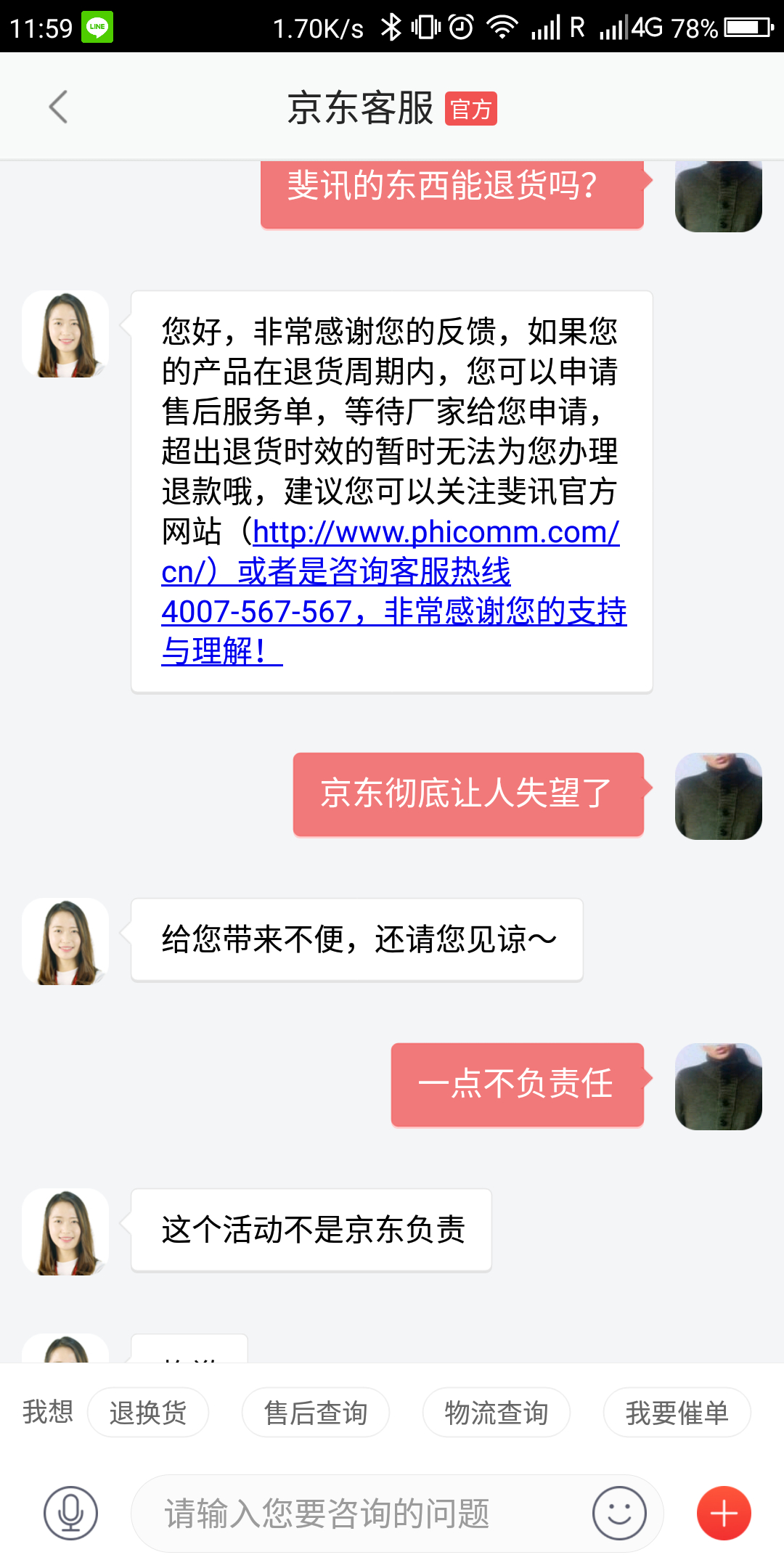Tap the 我要催单 chip

(x=677, y=1413)
